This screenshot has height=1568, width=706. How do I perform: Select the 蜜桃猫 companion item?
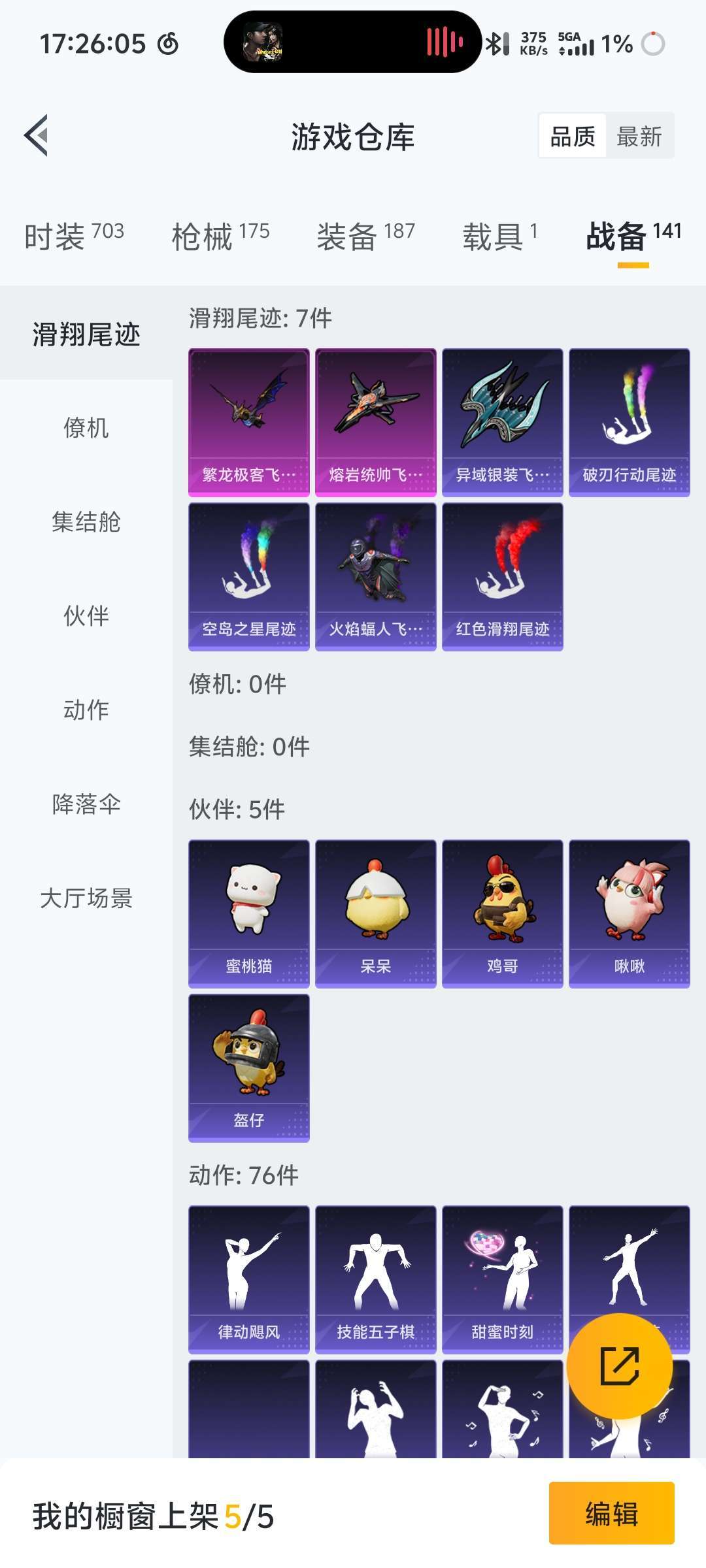[x=248, y=908]
